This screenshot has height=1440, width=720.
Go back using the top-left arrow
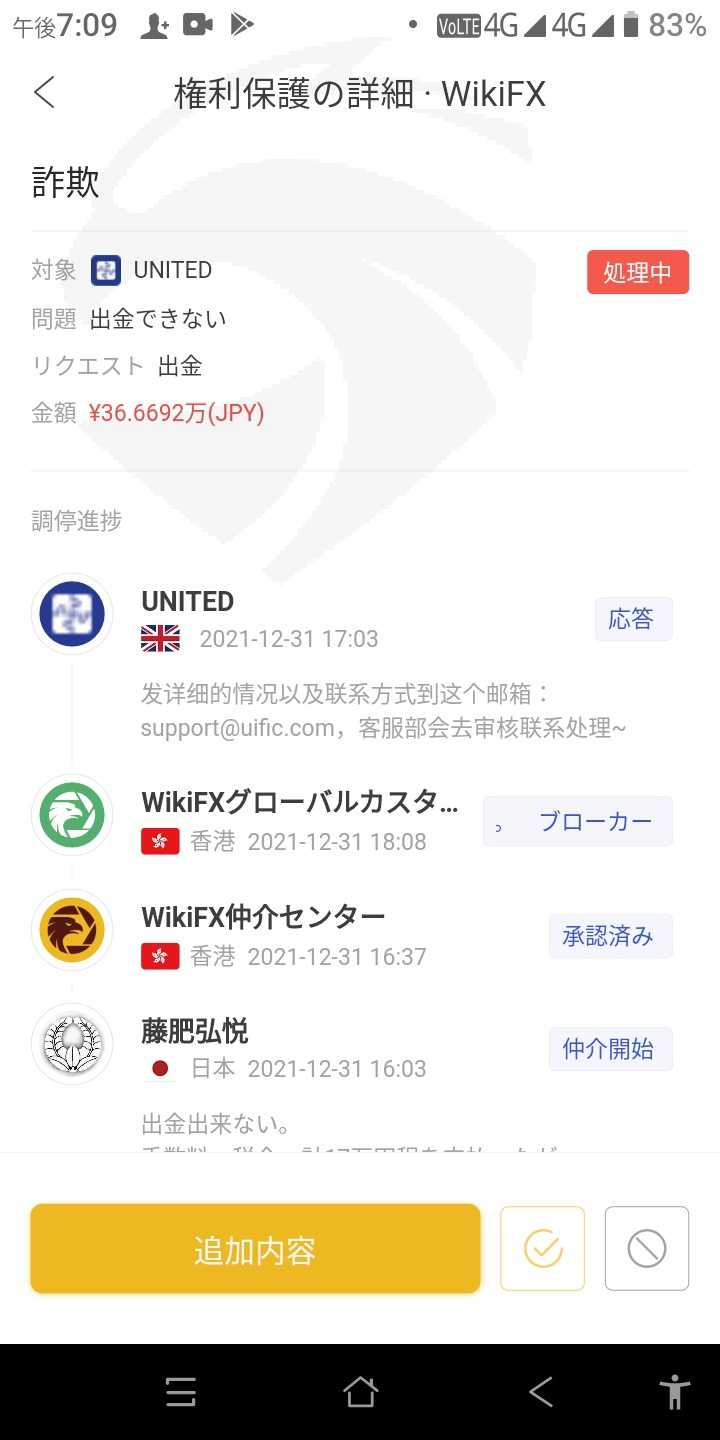coord(45,93)
